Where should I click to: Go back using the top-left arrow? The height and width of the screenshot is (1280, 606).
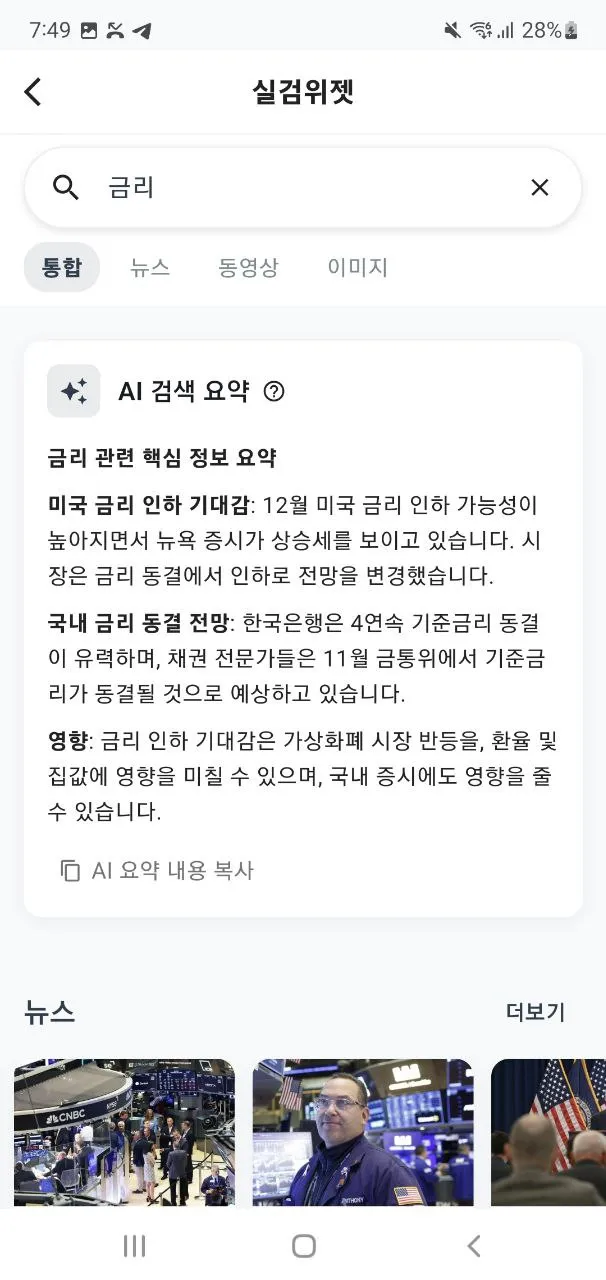click(33, 92)
